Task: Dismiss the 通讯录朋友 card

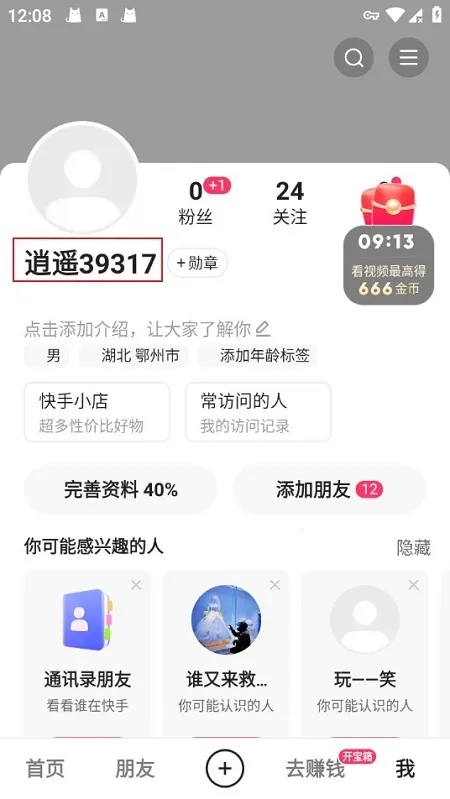Action: click(136, 585)
